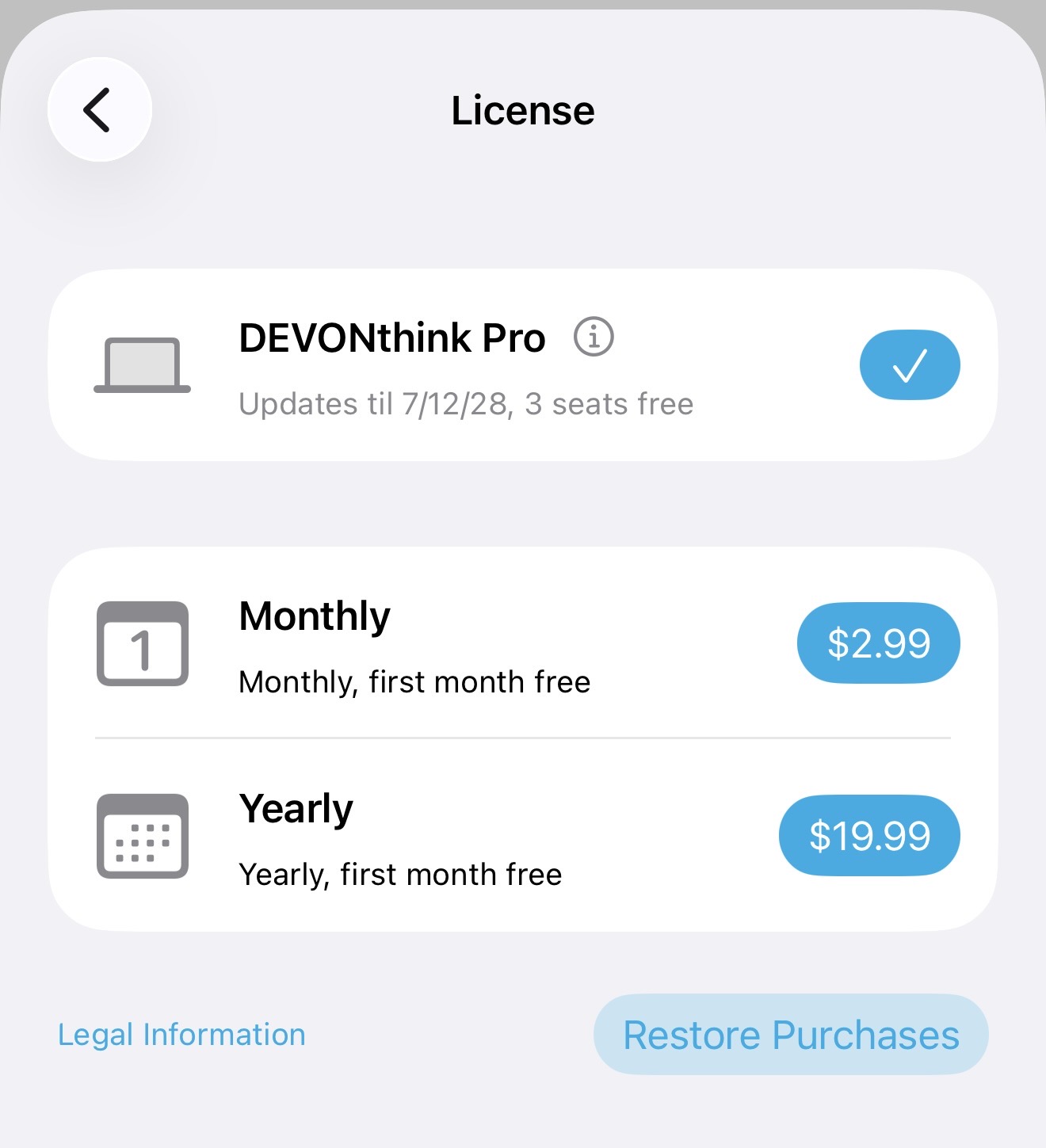
Task: Open Legal Information
Action: [181, 1035]
